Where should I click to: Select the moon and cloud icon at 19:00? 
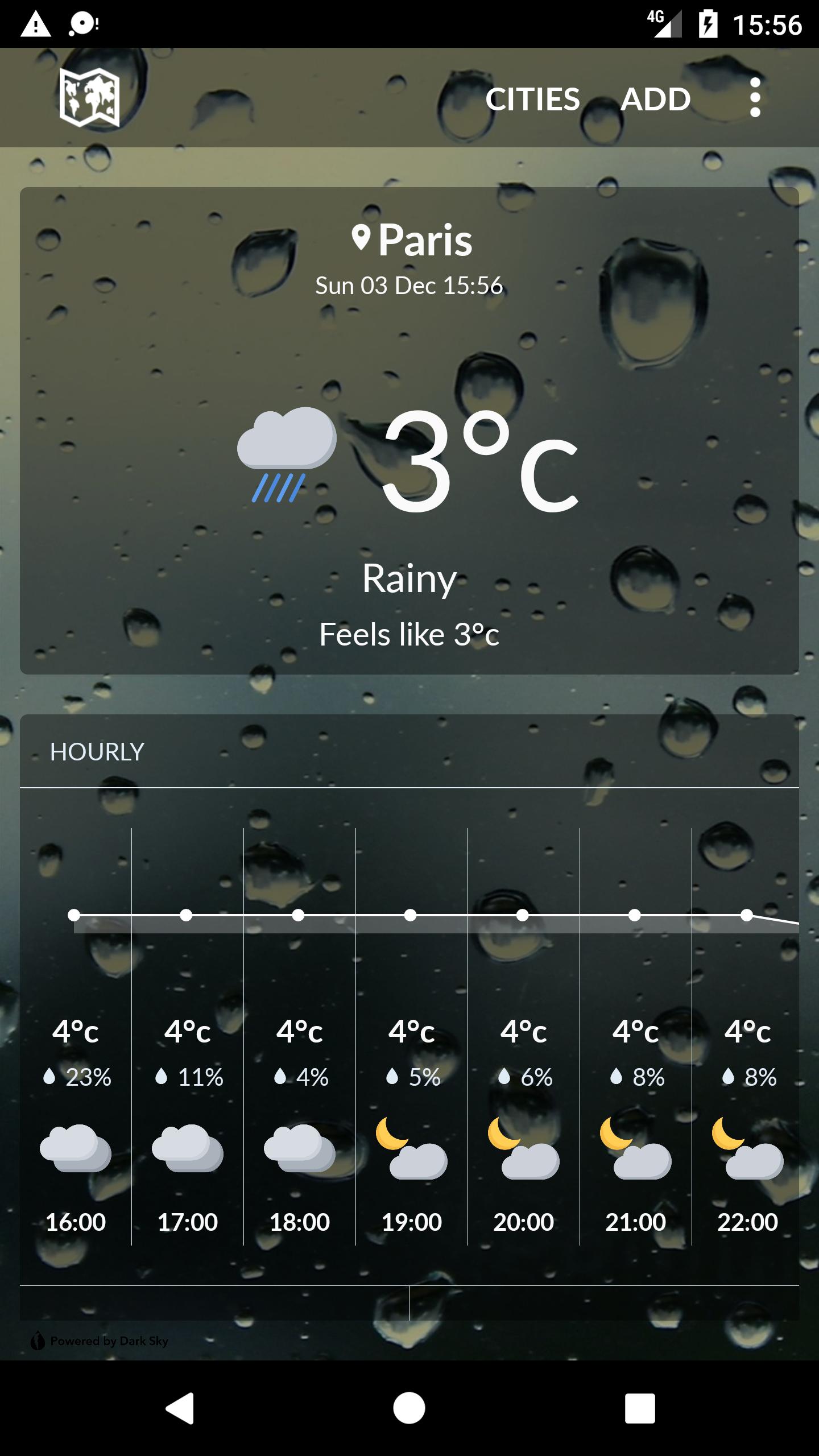(412, 1149)
